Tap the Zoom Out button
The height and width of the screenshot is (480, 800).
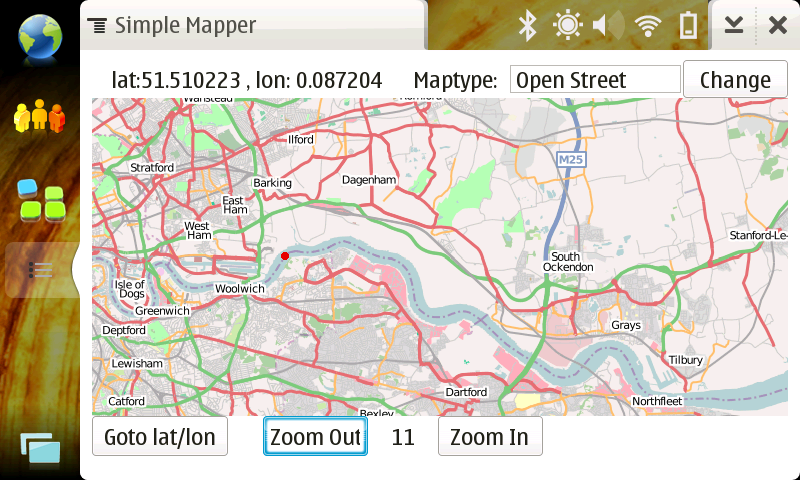coord(315,437)
